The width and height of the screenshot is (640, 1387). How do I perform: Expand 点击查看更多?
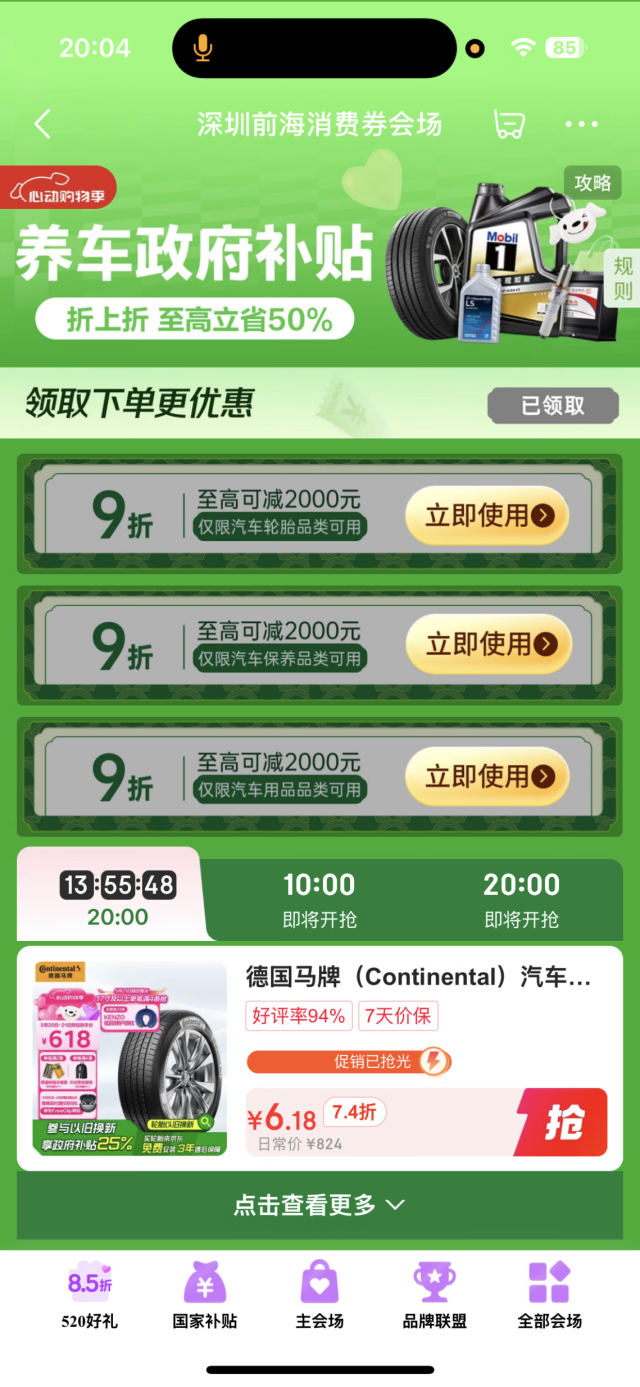319,1205
